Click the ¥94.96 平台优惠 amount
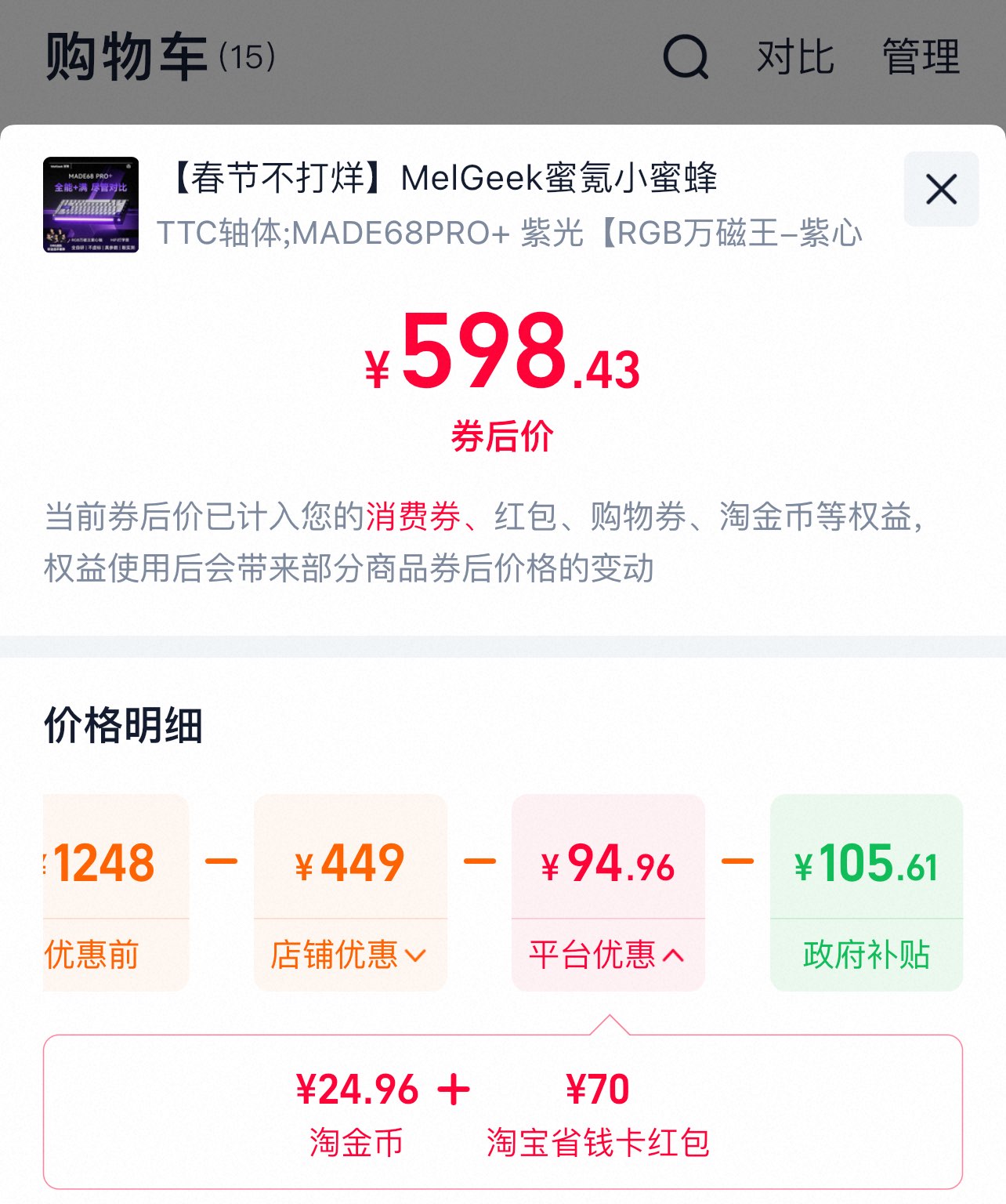The width and height of the screenshot is (1006, 1204). [607, 866]
